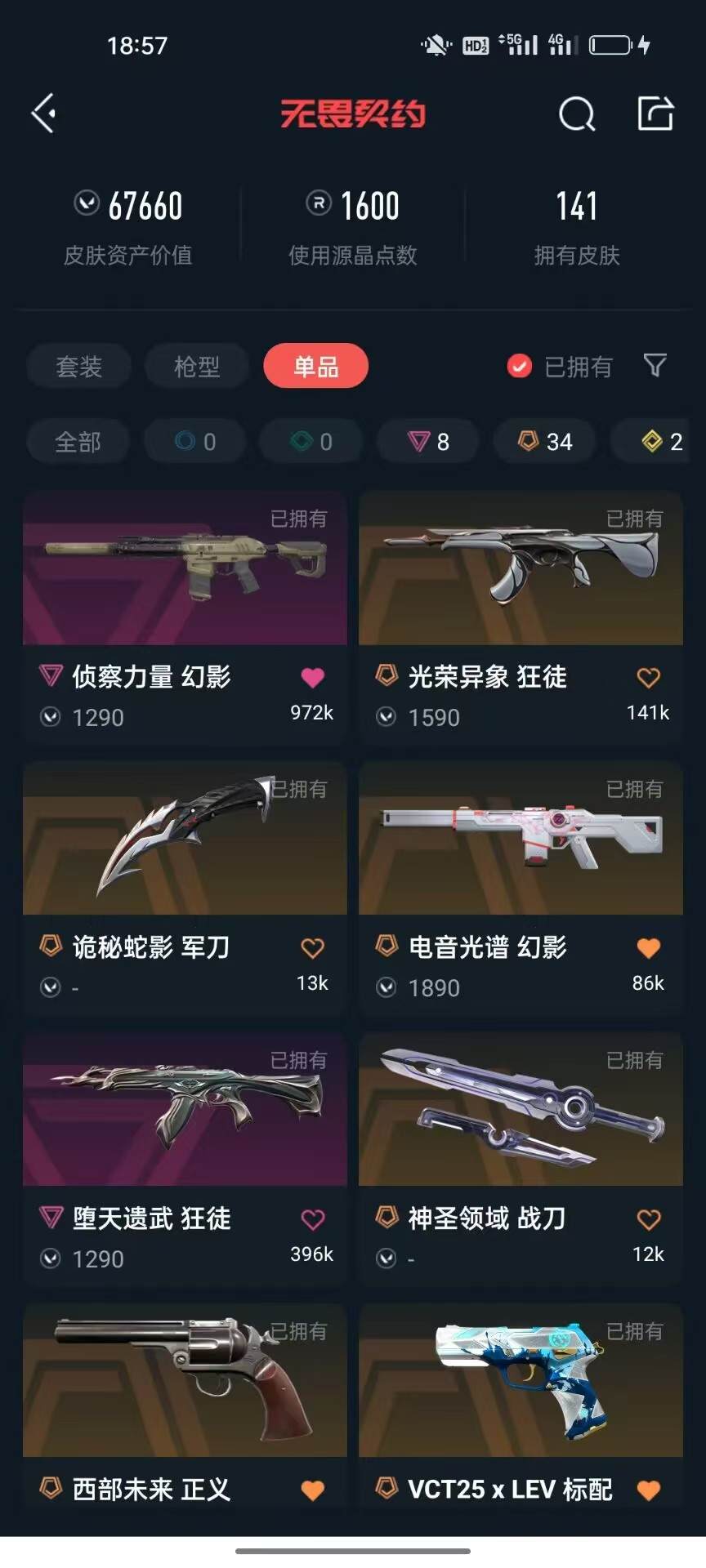View the 诡秘蛇影 军刀 knife skin
The width and height of the screenshot is (706, 1568).
185,840
